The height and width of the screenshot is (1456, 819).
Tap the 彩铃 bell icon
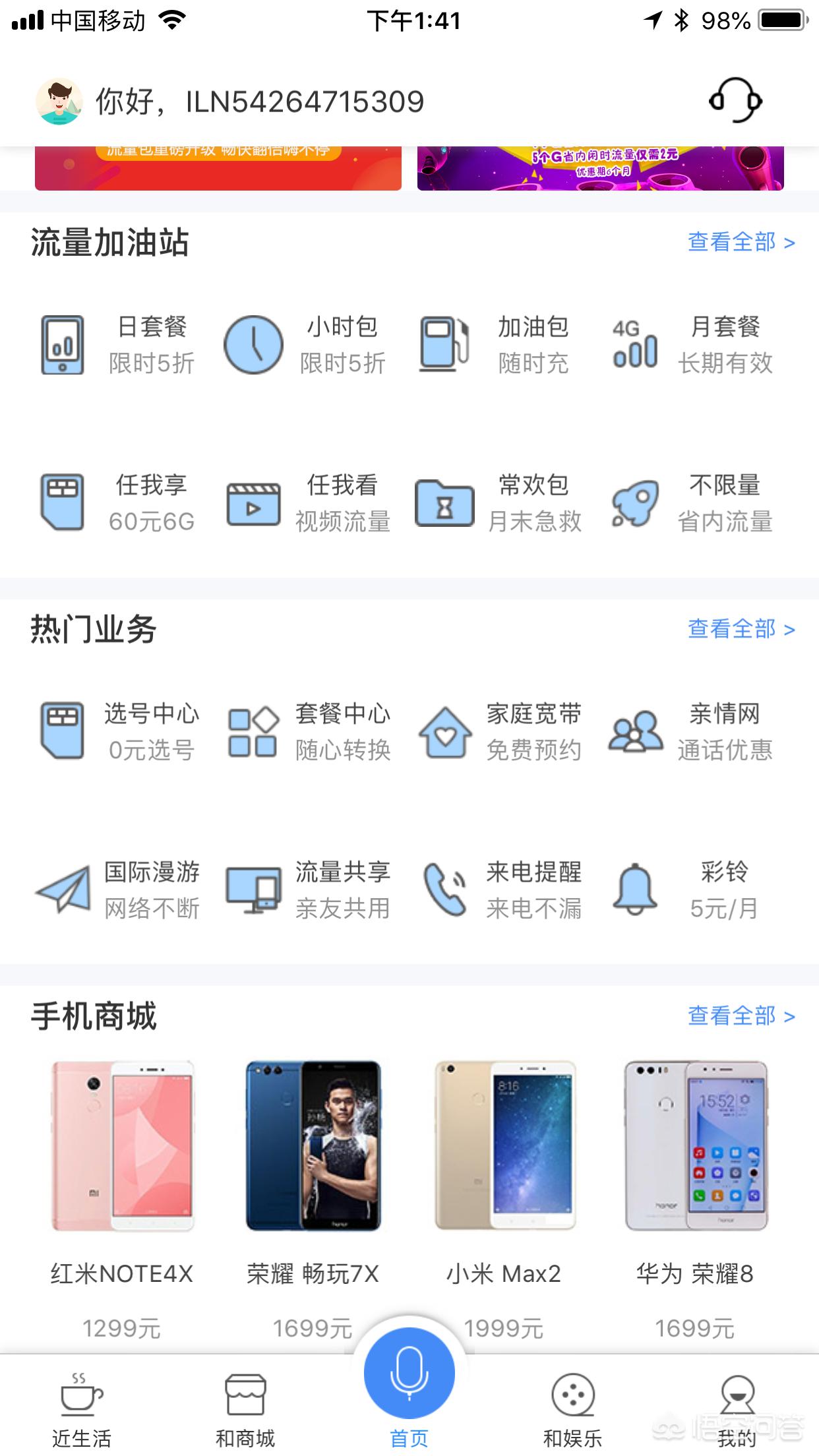(x=635, y=890)
